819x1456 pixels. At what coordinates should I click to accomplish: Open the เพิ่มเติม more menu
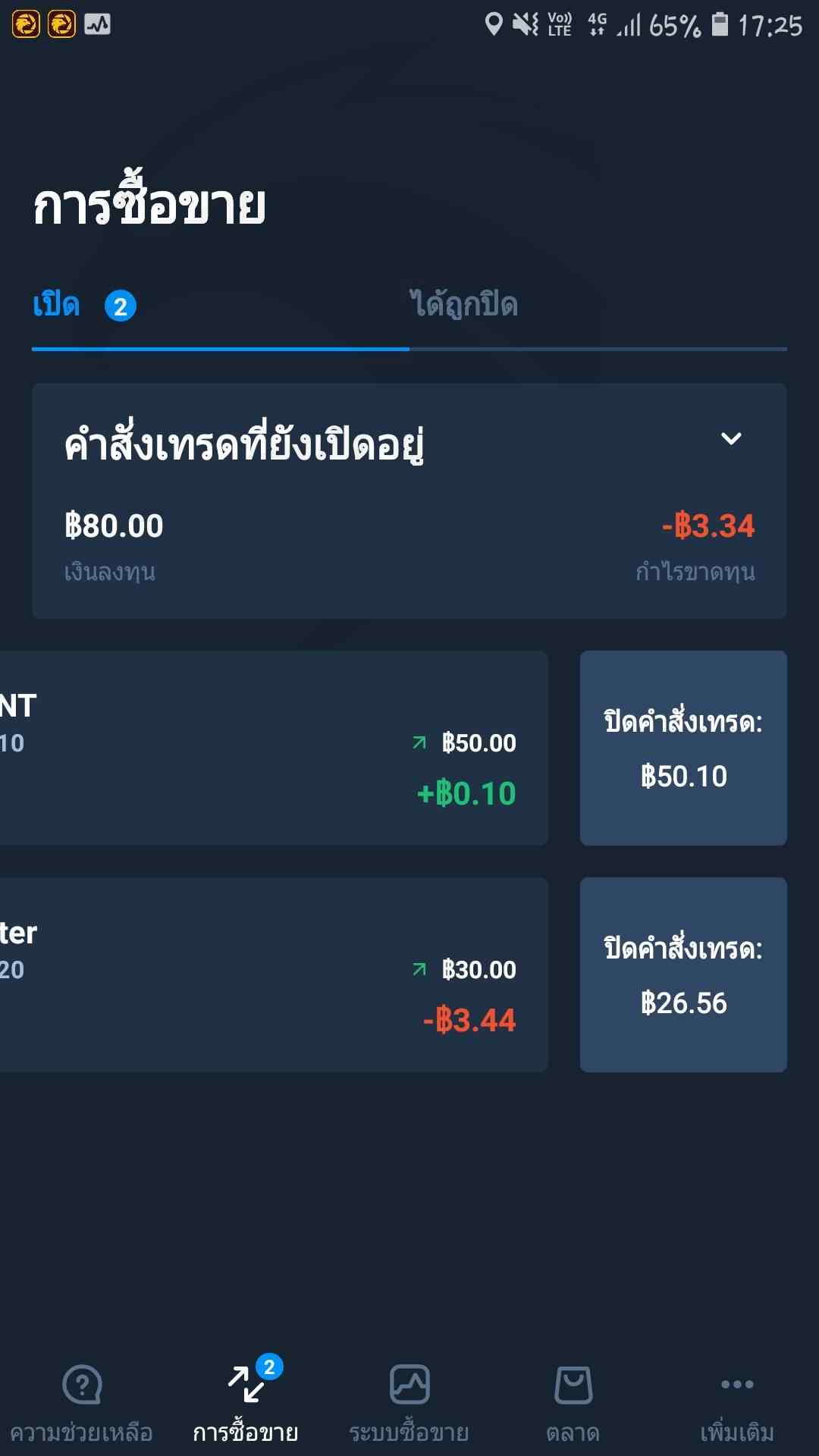tap(737, 1403)
